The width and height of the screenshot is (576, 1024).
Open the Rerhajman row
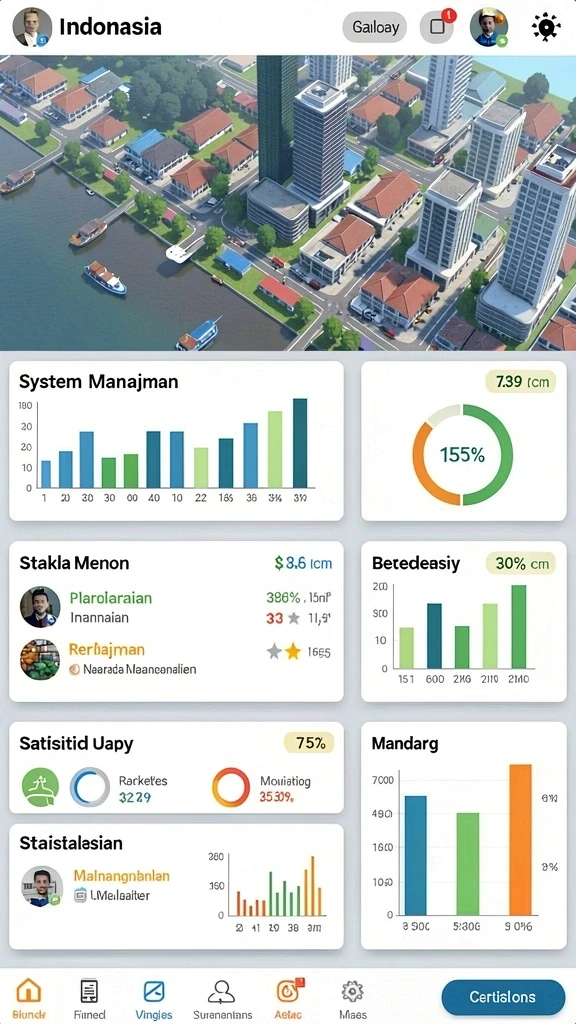[176, 659]
